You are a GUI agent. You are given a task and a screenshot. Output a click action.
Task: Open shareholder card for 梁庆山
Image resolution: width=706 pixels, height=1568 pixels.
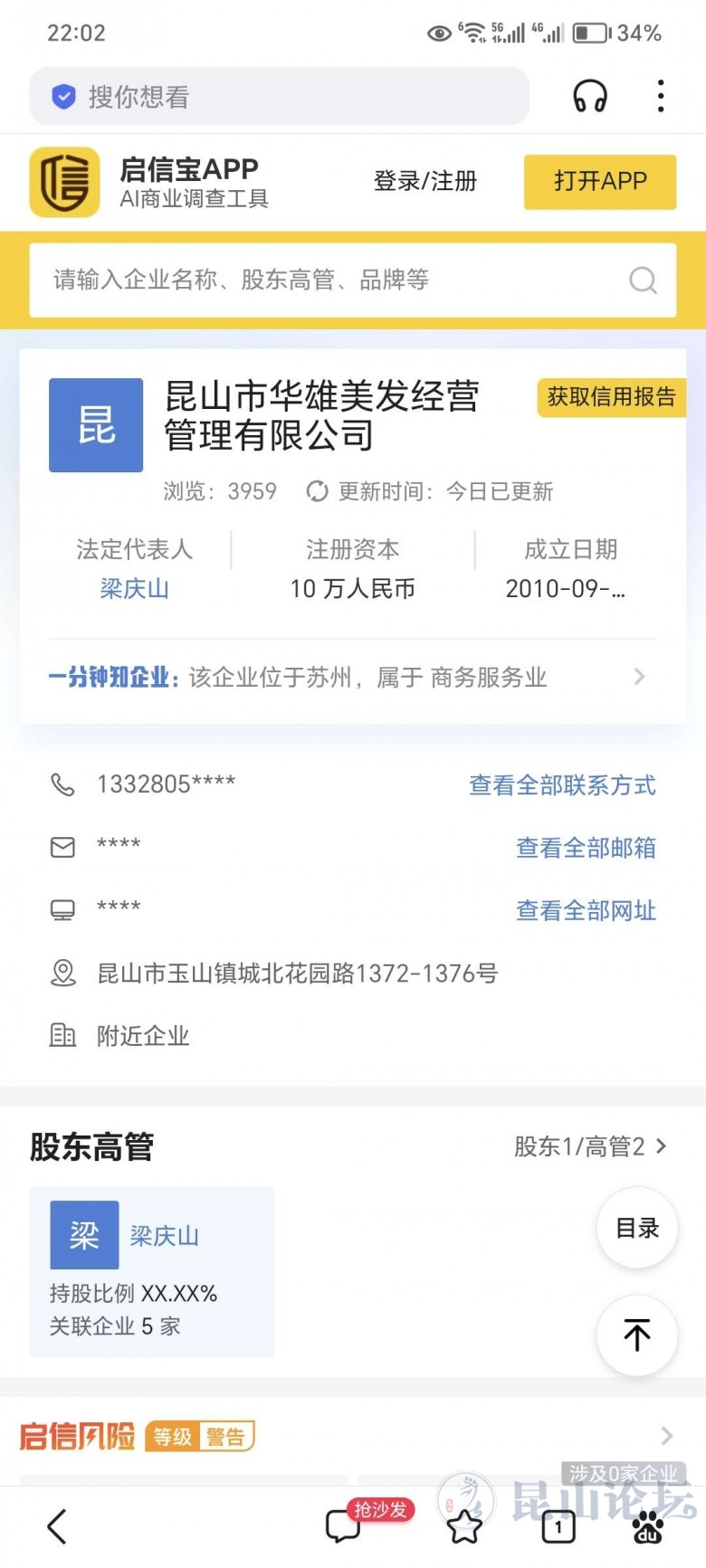152,1271
